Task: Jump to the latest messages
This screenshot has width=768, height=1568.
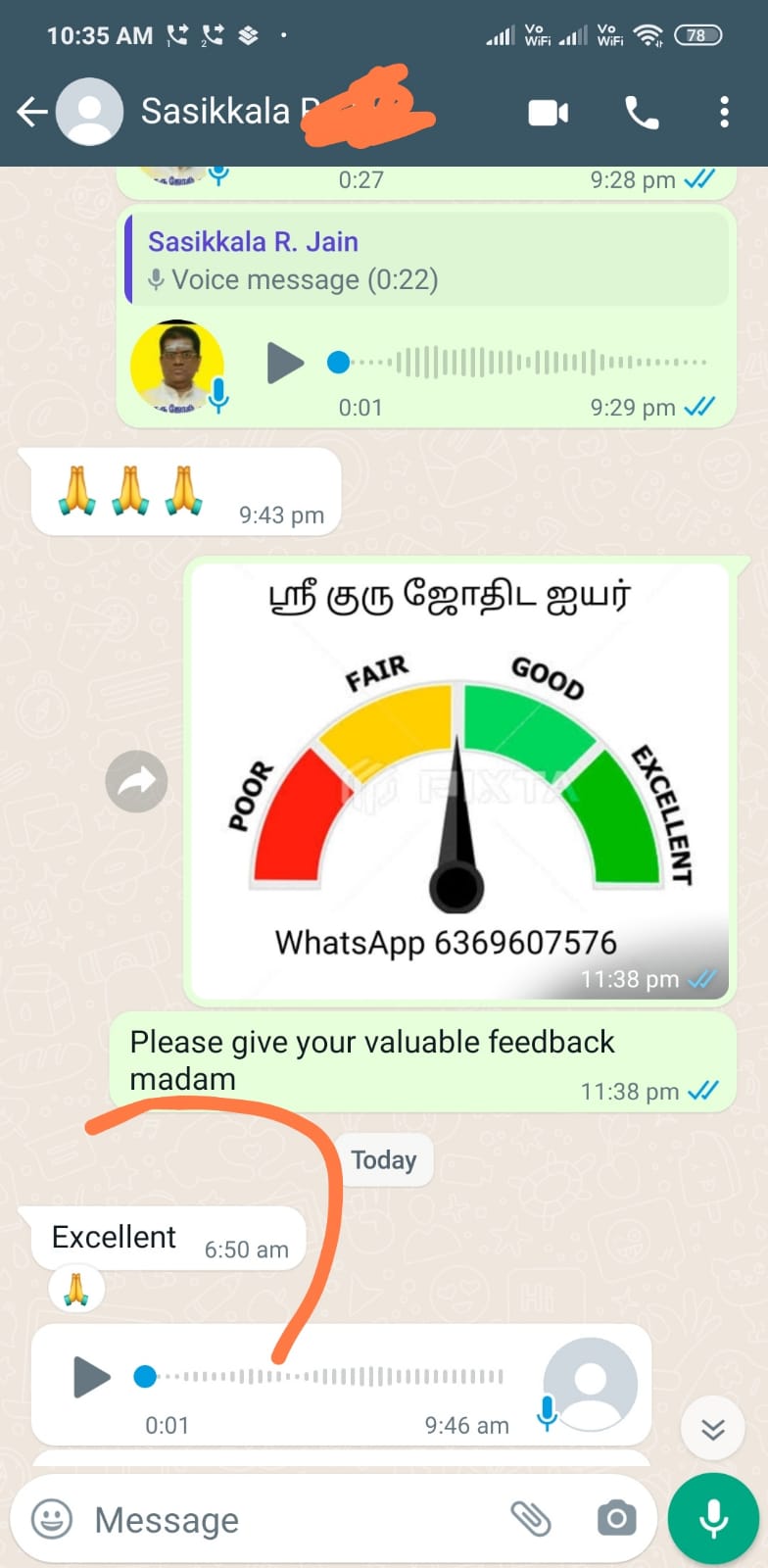Action: pyautogui.click(x=713, y=1430)
